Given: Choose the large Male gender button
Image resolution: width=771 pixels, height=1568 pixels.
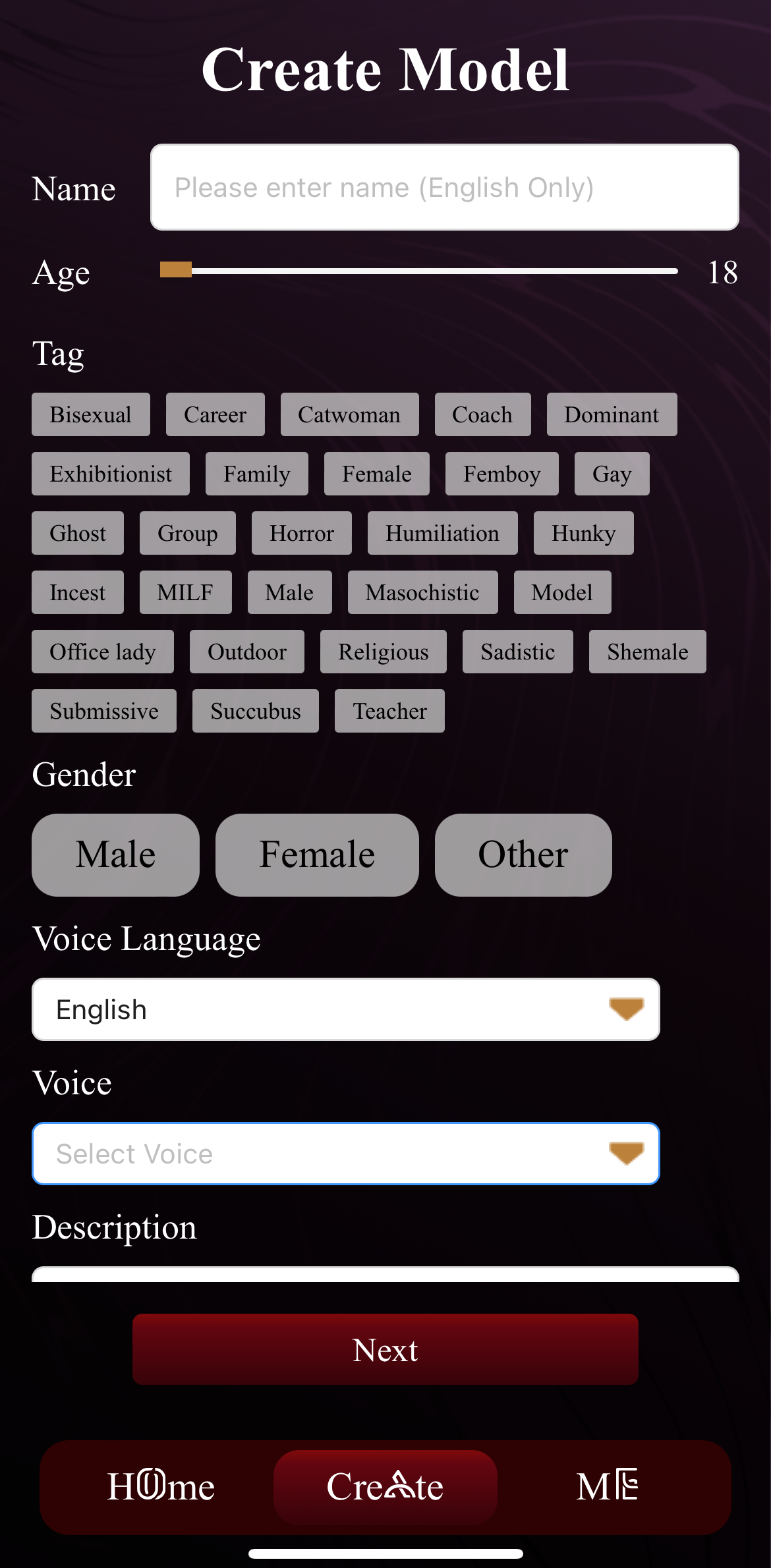Looking at the screenshot, I should pos(115,854).
